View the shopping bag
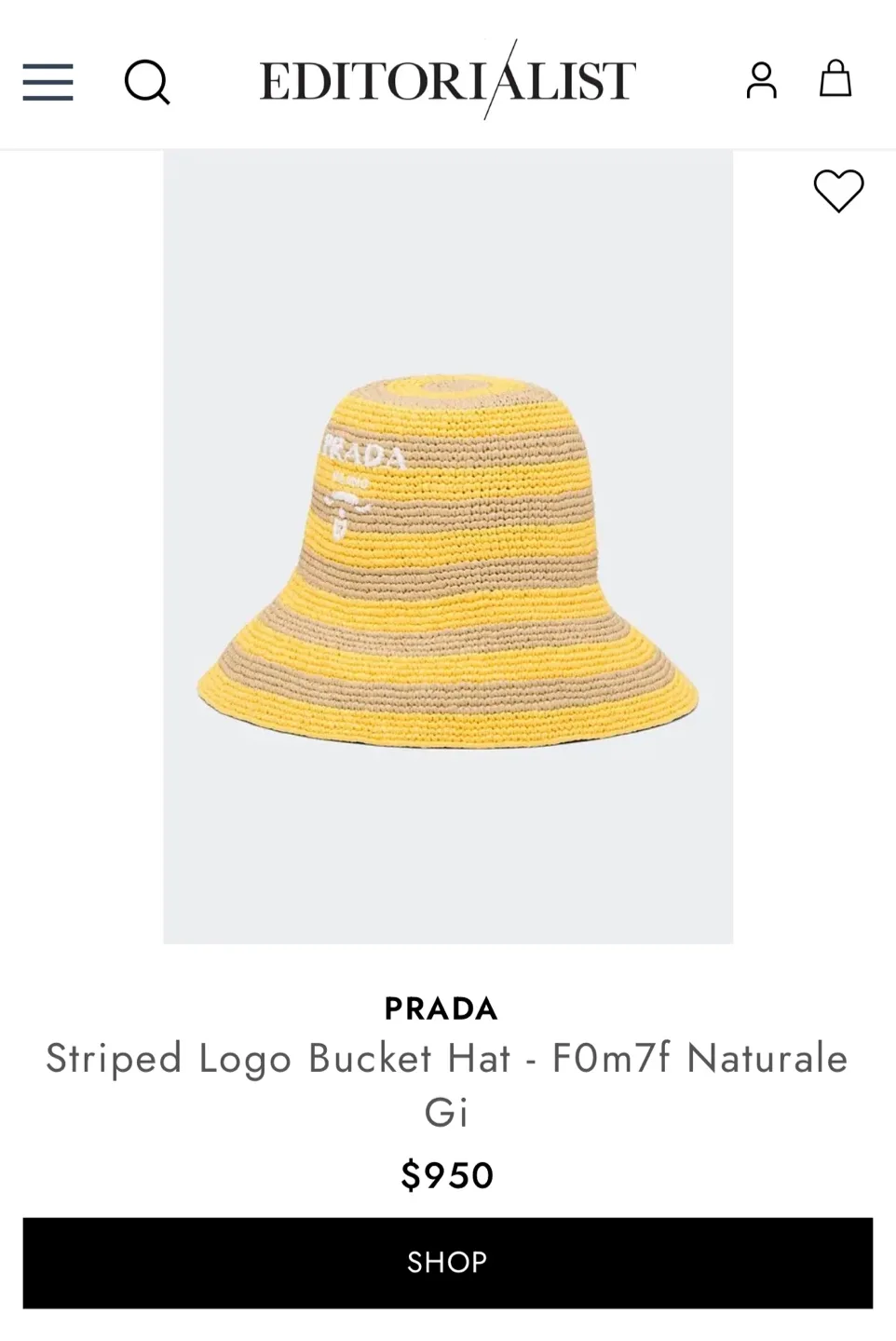 835,79
